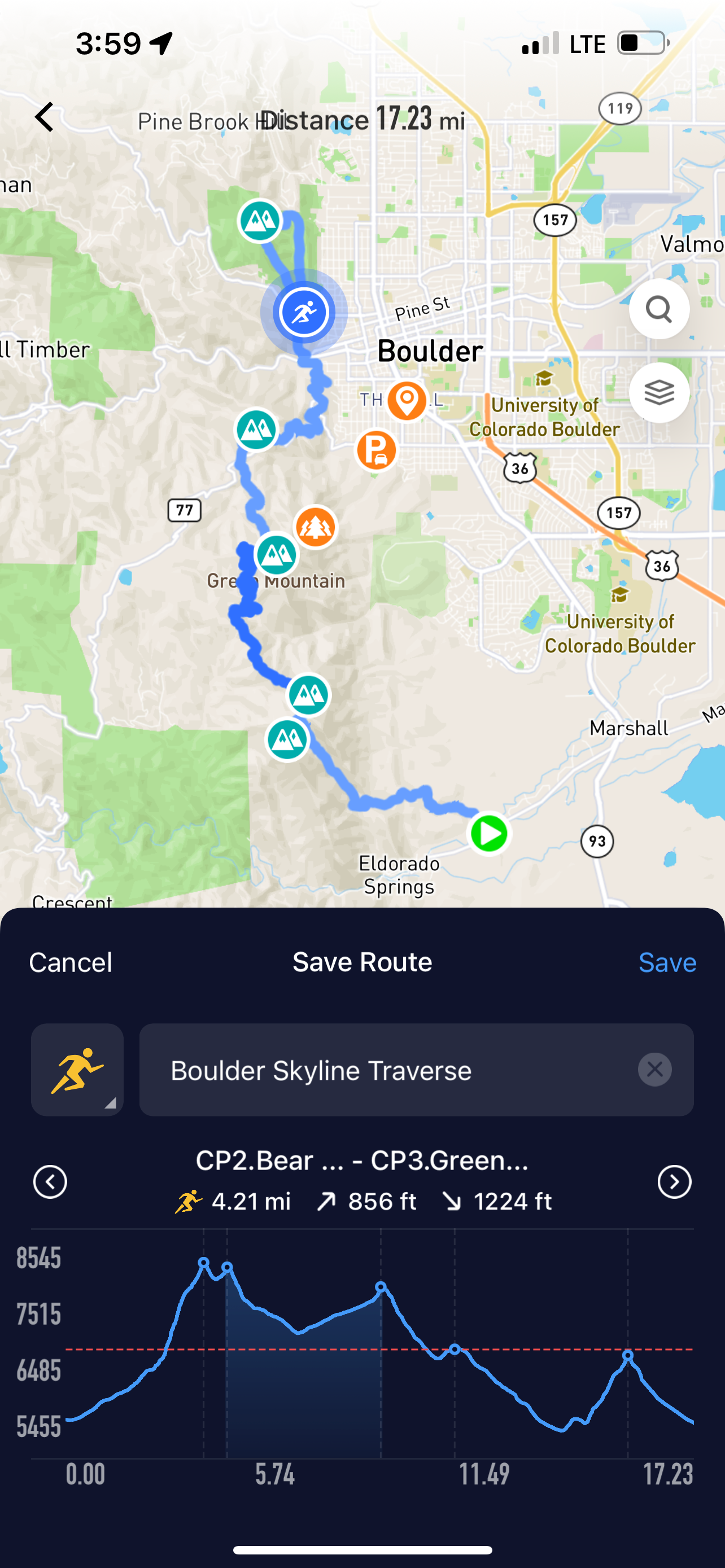The width and height of the screenshot is (725, 1568).
Task: Show the next route segment
Action: 675,1182
